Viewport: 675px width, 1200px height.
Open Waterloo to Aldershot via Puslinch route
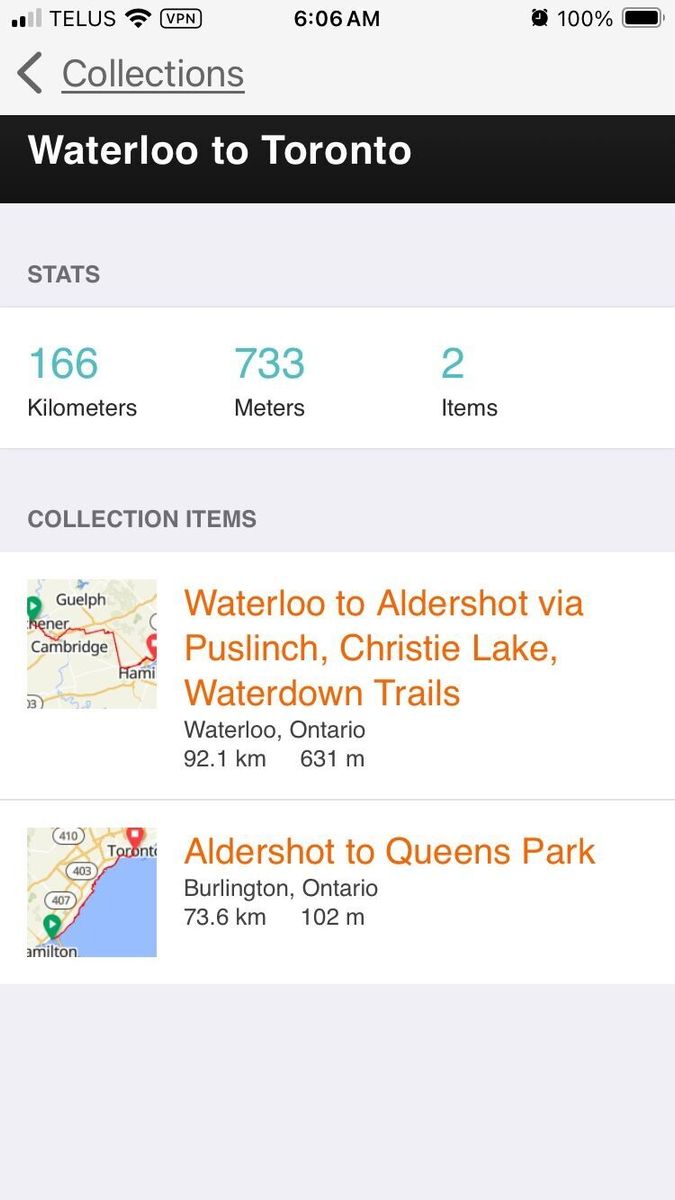pyautogui.click(x=383, y=648)
